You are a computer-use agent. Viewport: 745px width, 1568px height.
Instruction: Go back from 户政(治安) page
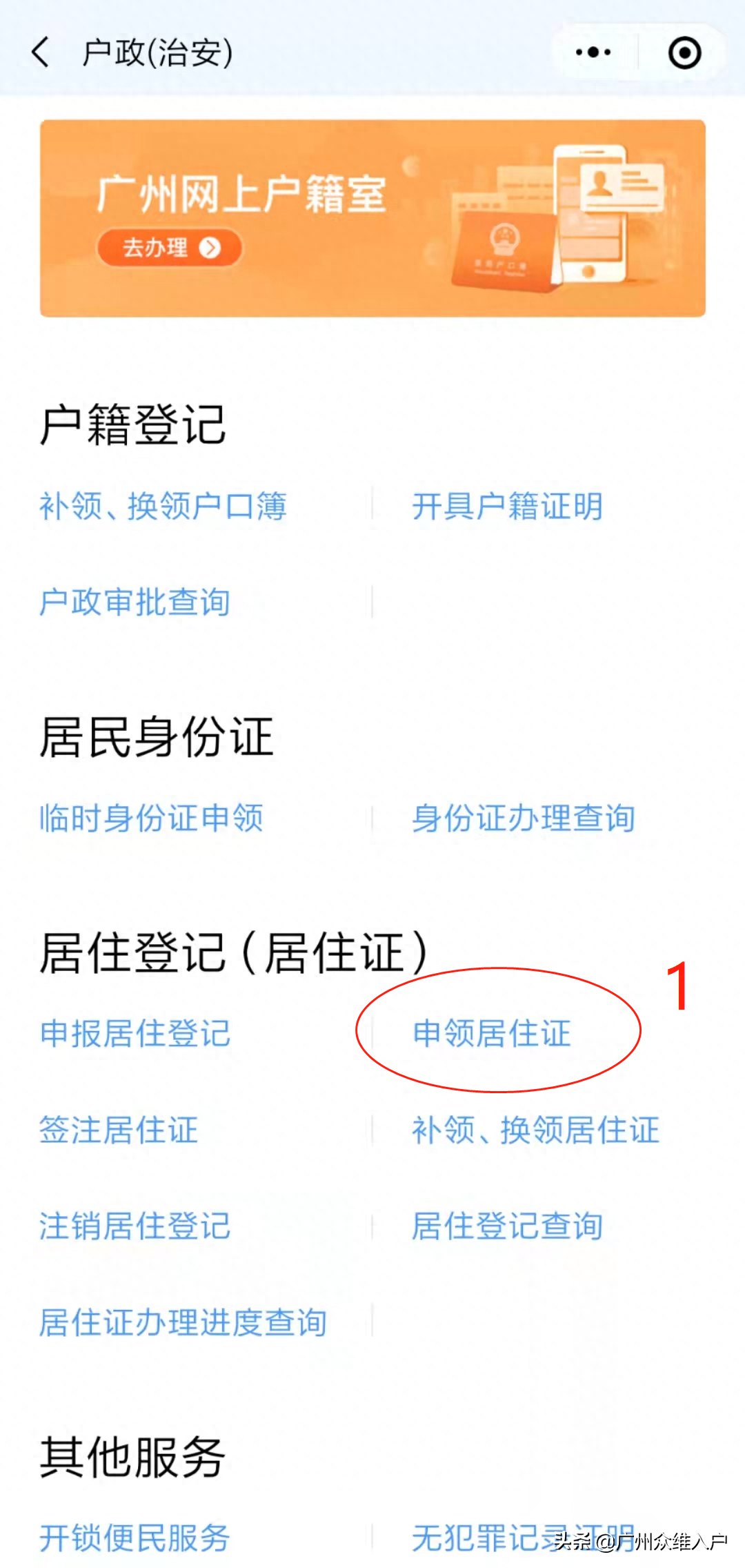[41, 52]
